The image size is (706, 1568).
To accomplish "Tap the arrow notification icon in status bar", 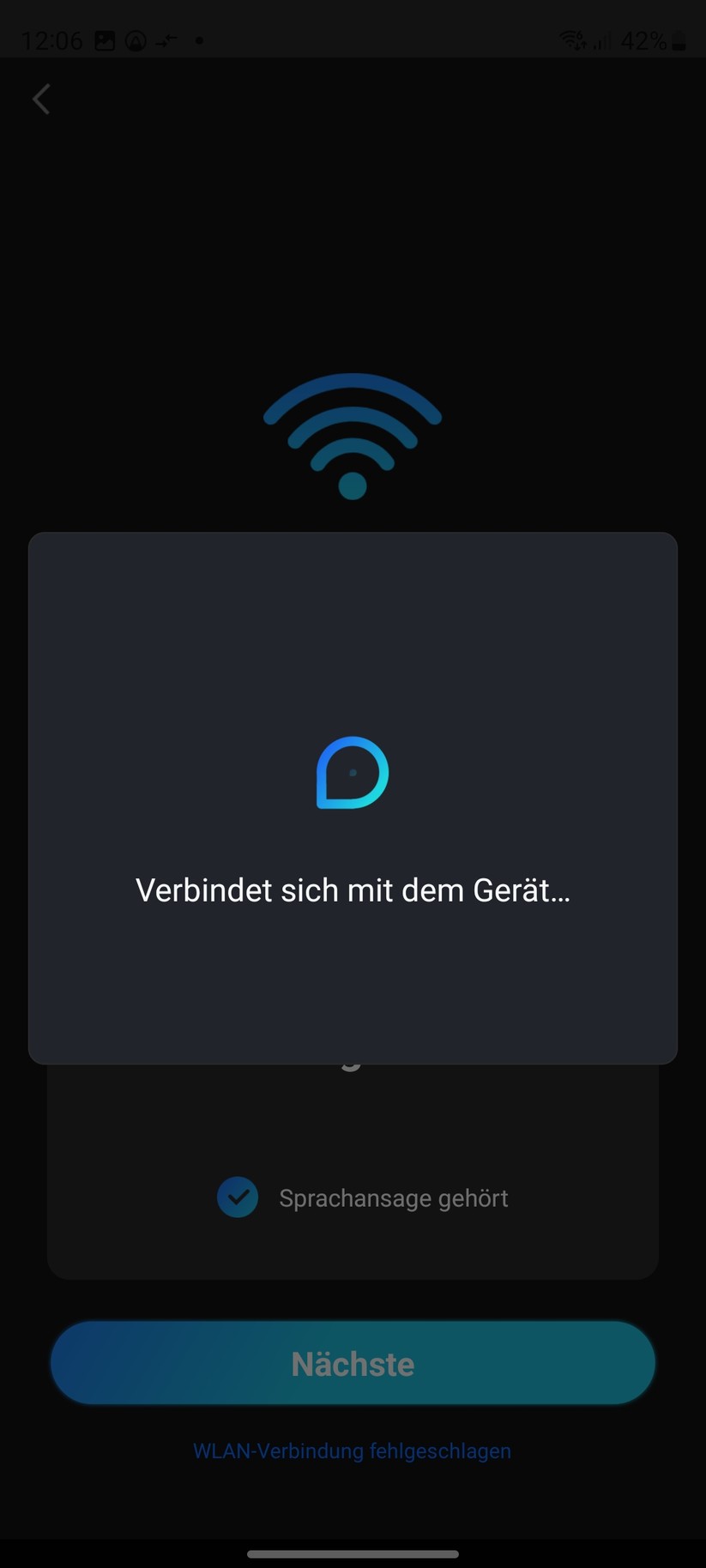I will click(x=165, y=39).
